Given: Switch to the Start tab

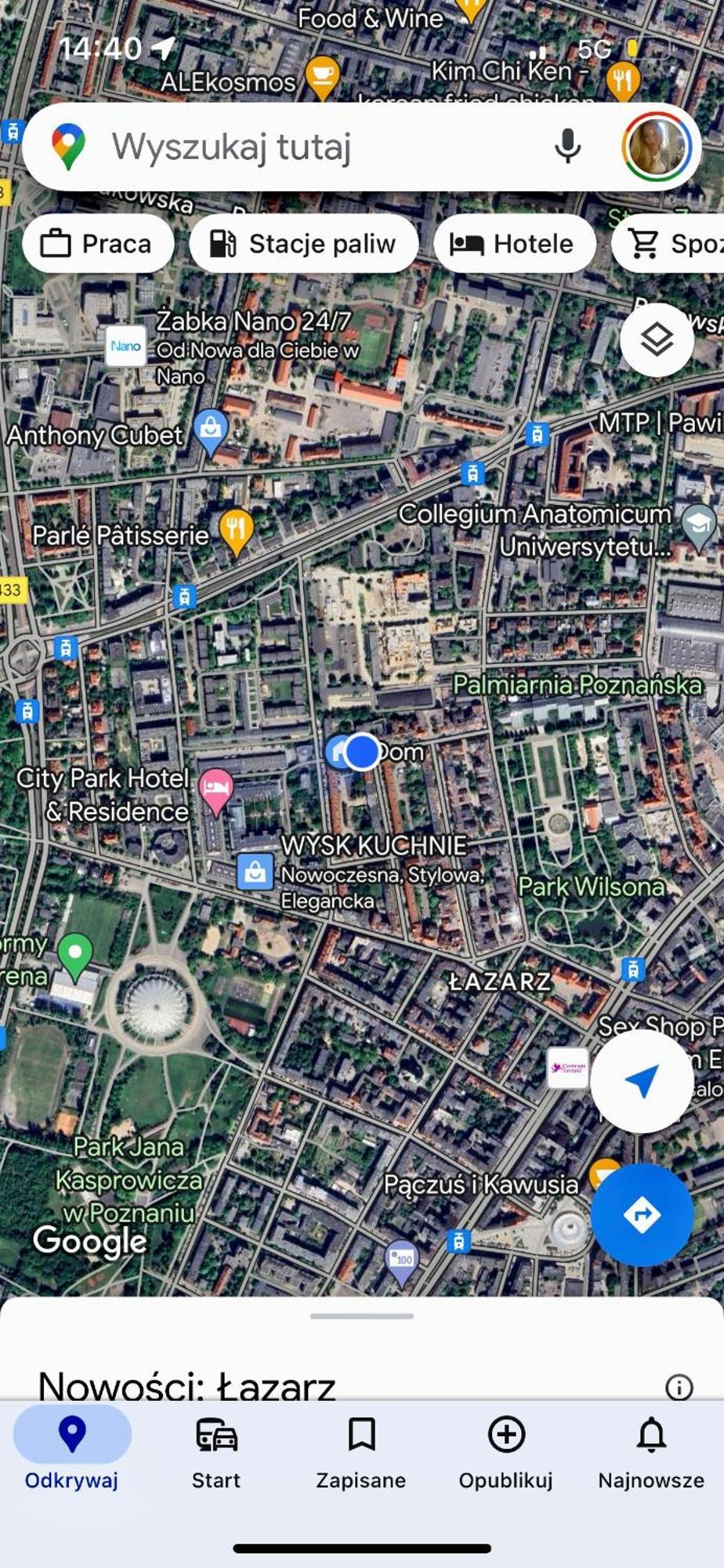Looking at the screenshot, I should click(216, 1451).
